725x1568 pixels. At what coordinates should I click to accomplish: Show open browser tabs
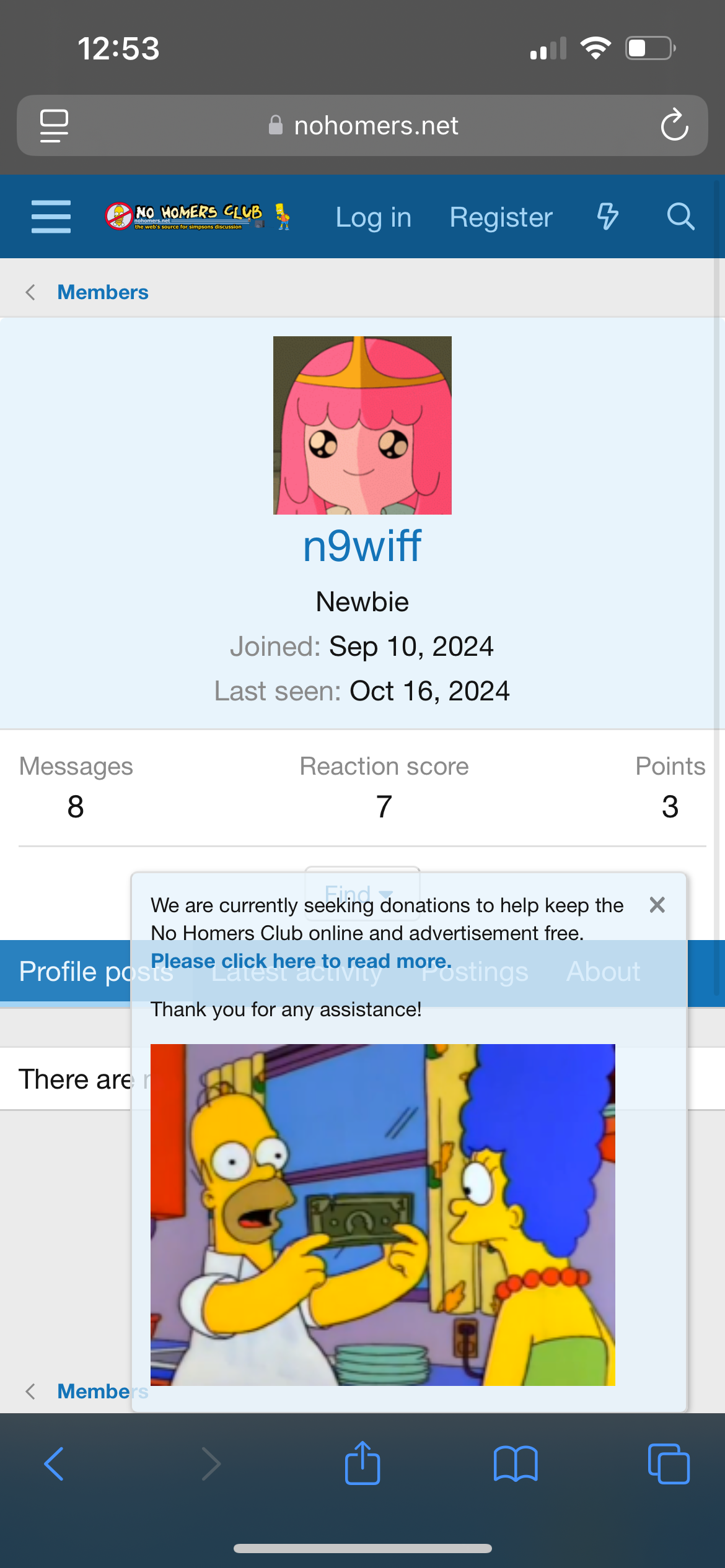tap(668, 1464)
